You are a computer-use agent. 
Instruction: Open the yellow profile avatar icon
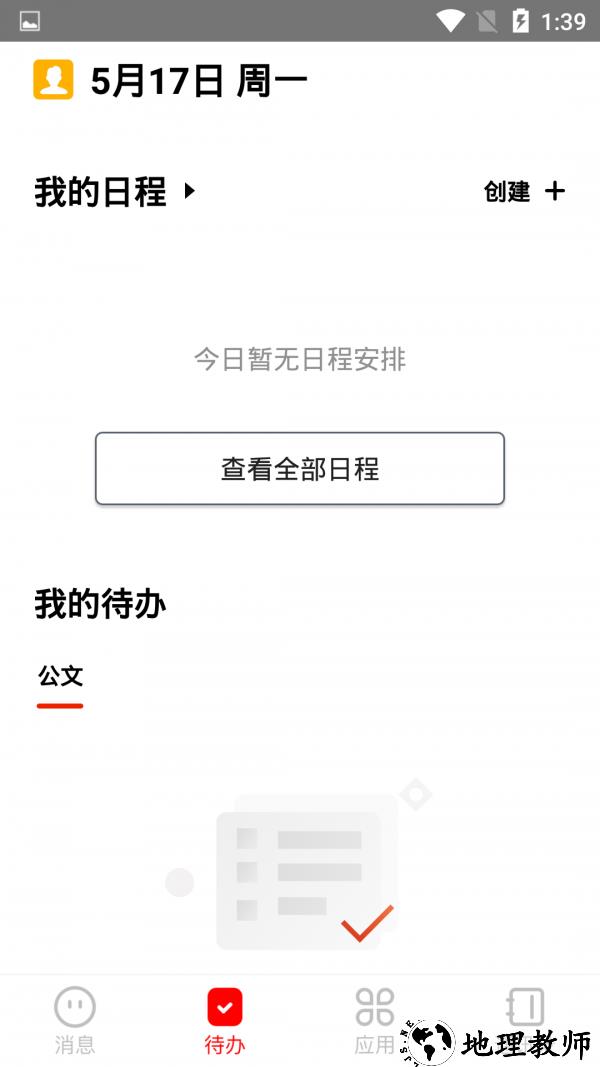coord(53,80)
